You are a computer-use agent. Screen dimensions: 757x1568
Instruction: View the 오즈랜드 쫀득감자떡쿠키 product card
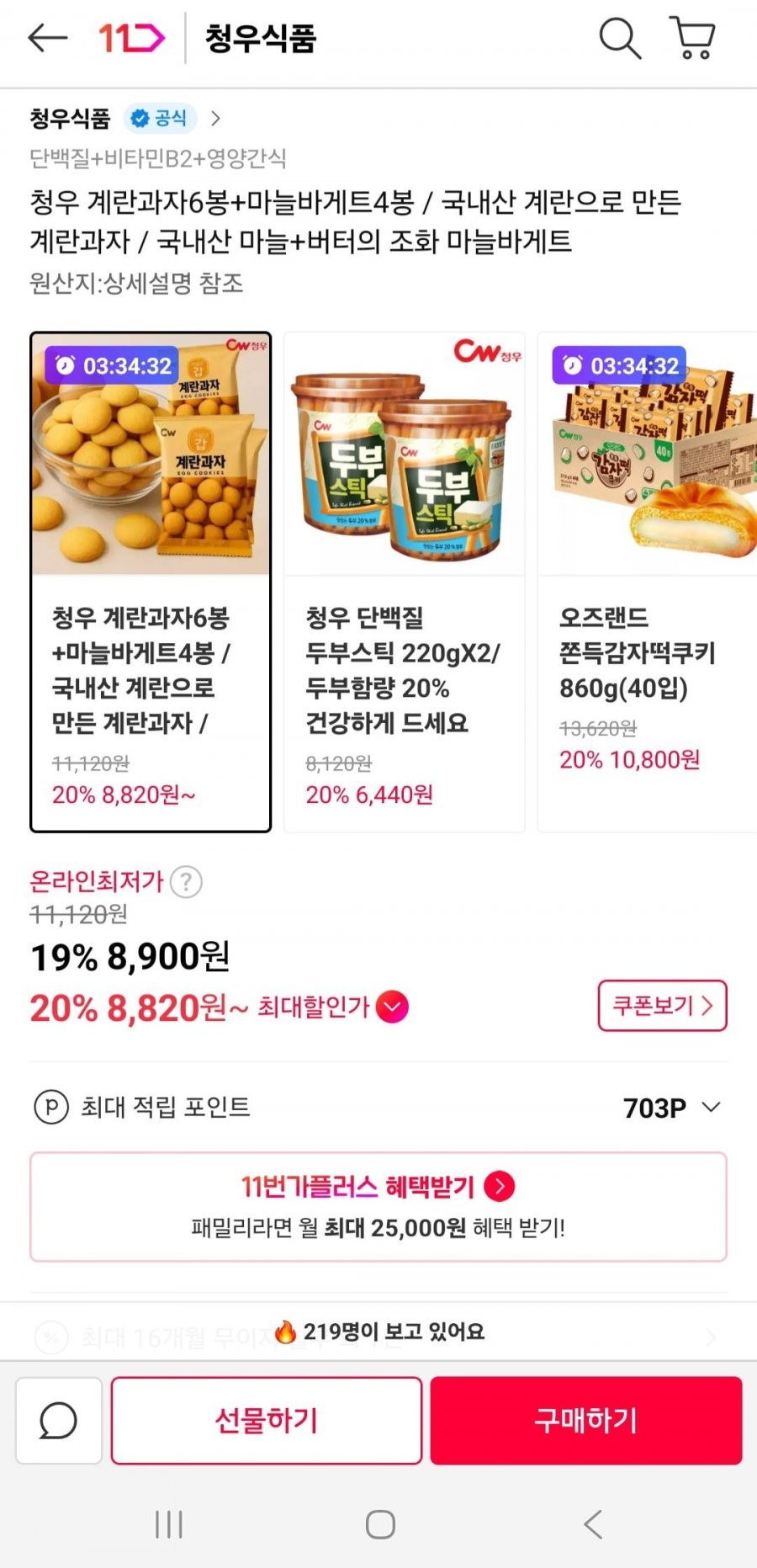tap(648, 582)
